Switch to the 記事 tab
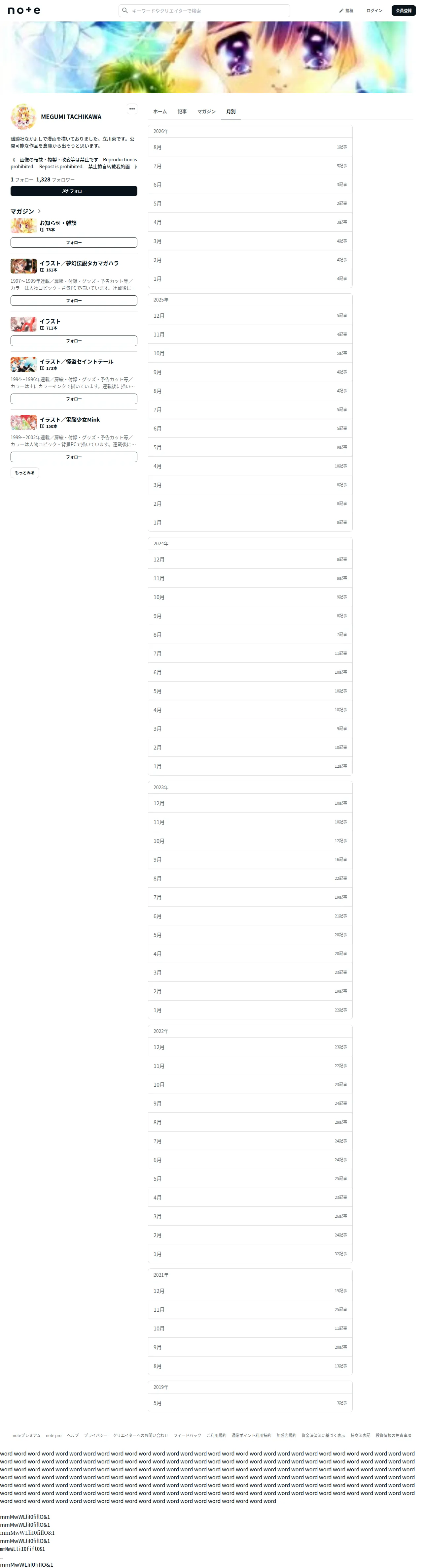This screenshot has width=424, height=1568. 182,112
